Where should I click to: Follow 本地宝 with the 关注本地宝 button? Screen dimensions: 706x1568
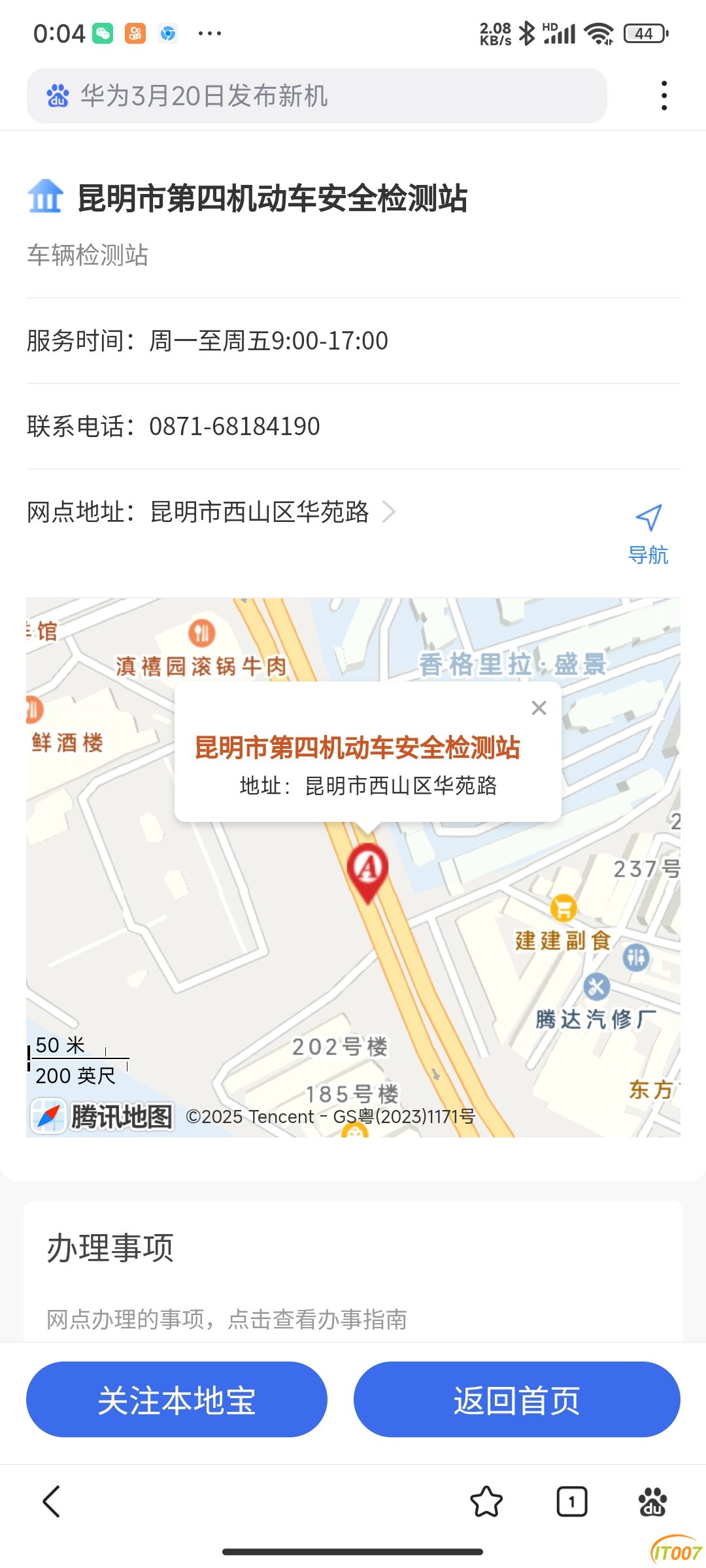[176, 1399]
